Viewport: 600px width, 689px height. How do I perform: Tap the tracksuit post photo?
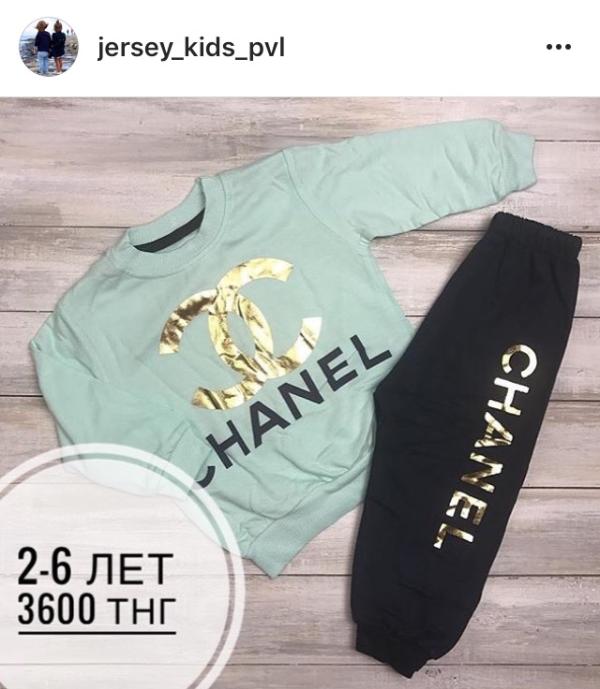300,392
